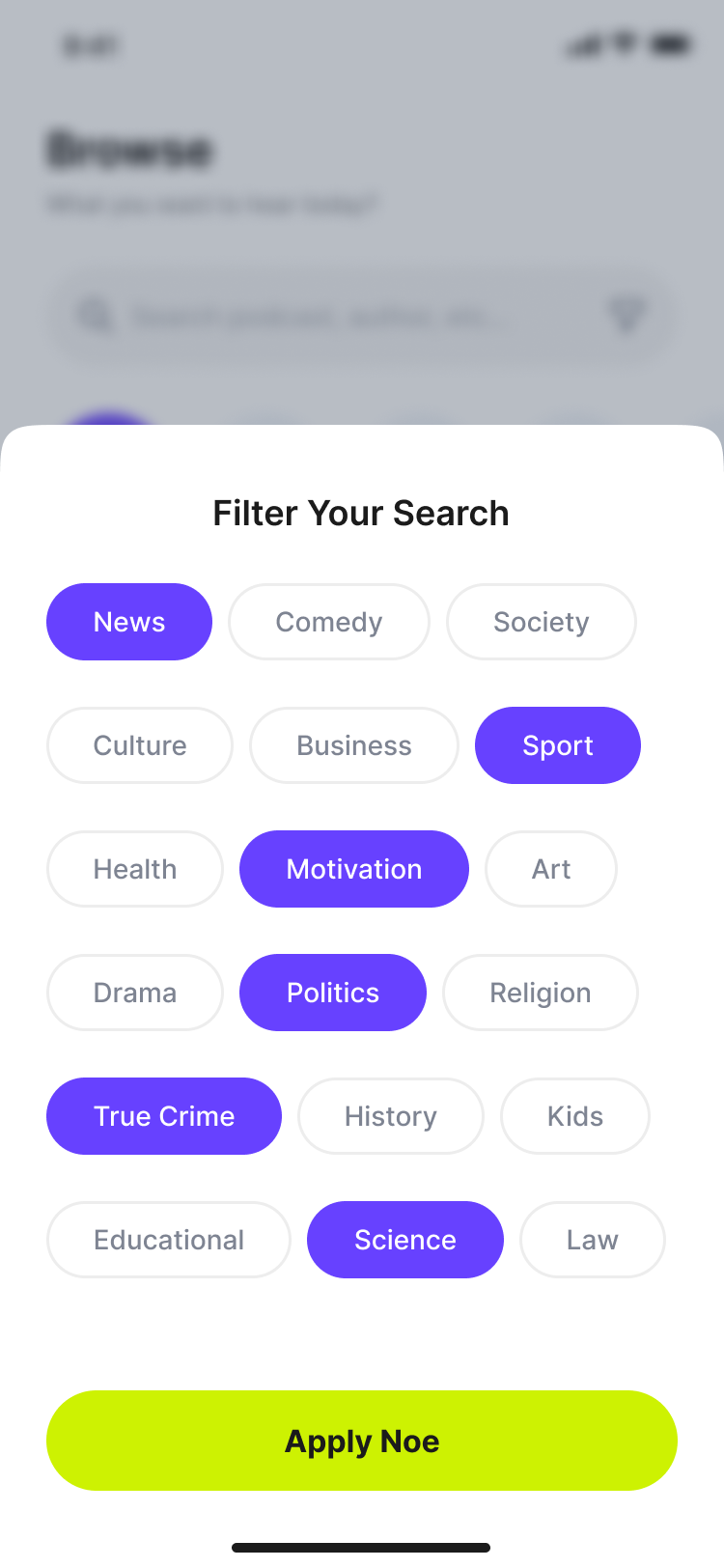Screen dimensions: 724x1568
Task: Select the Religion category chip
Action: (x=540, y=993)
